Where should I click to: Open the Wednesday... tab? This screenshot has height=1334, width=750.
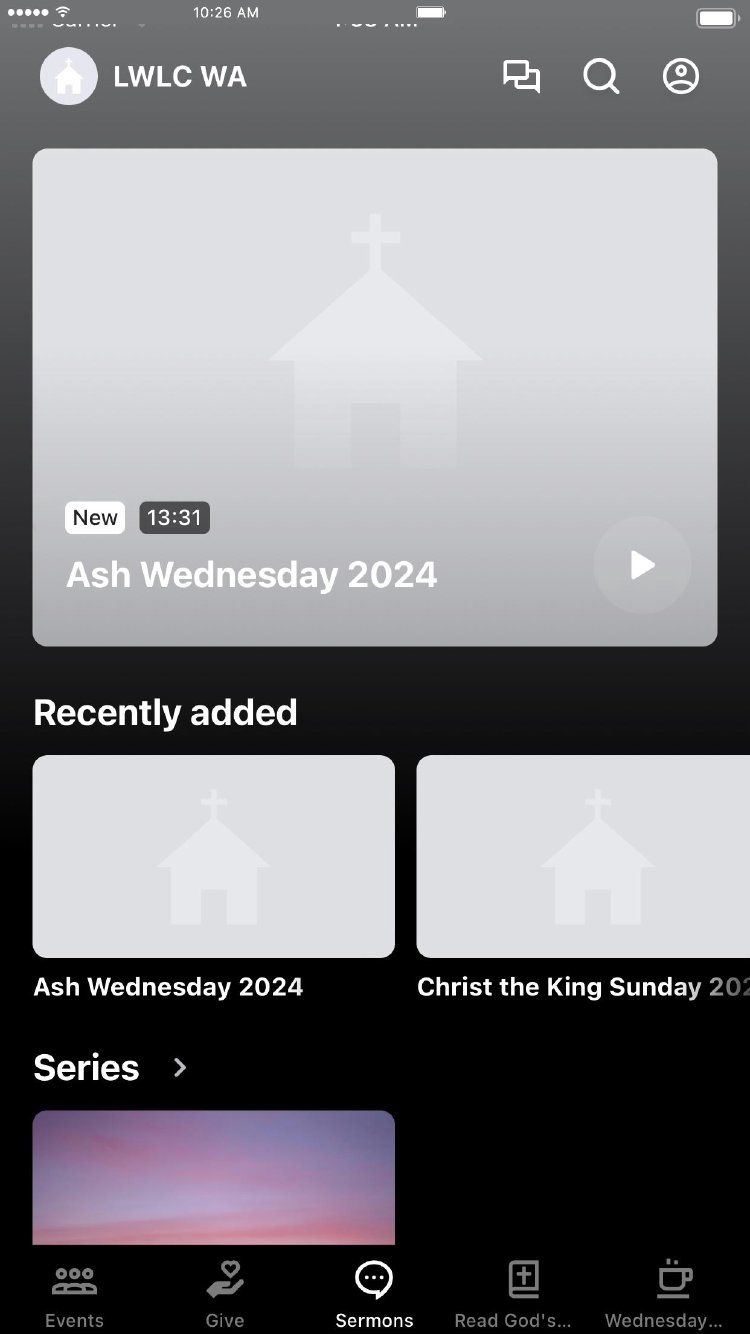tap(674, 1294)
